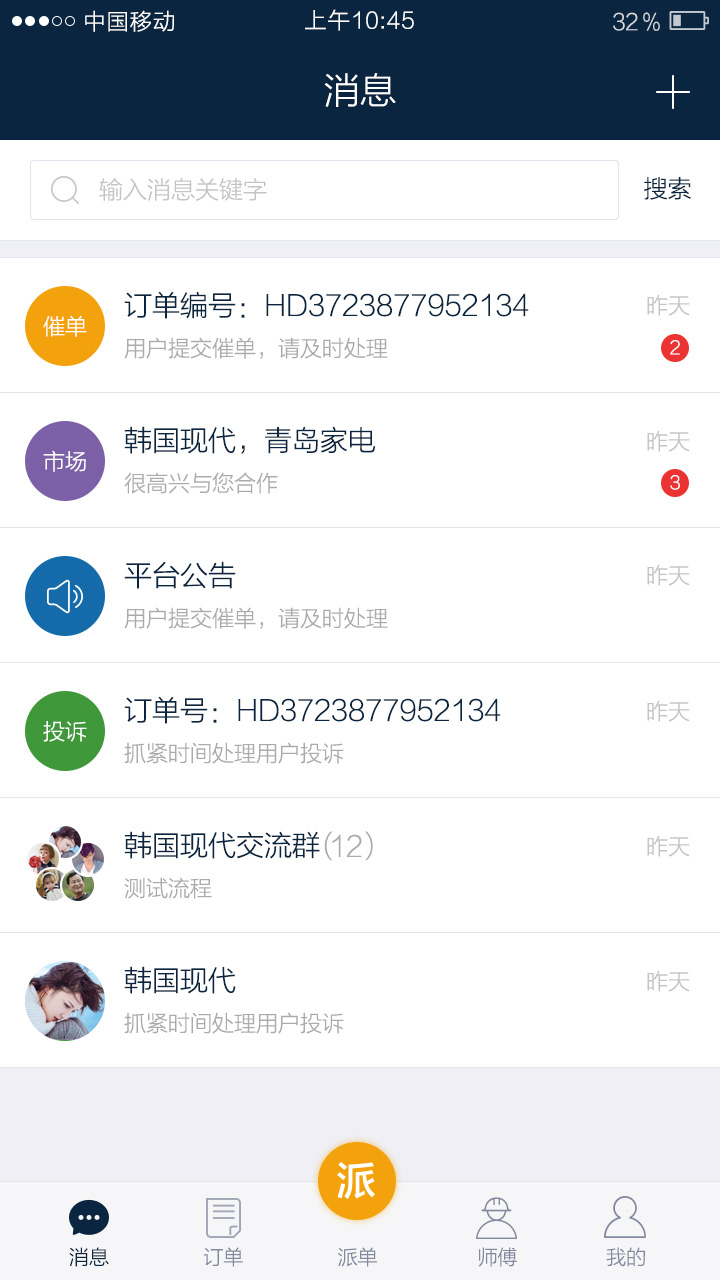Tap the 搜索 button

pos(667,189)
